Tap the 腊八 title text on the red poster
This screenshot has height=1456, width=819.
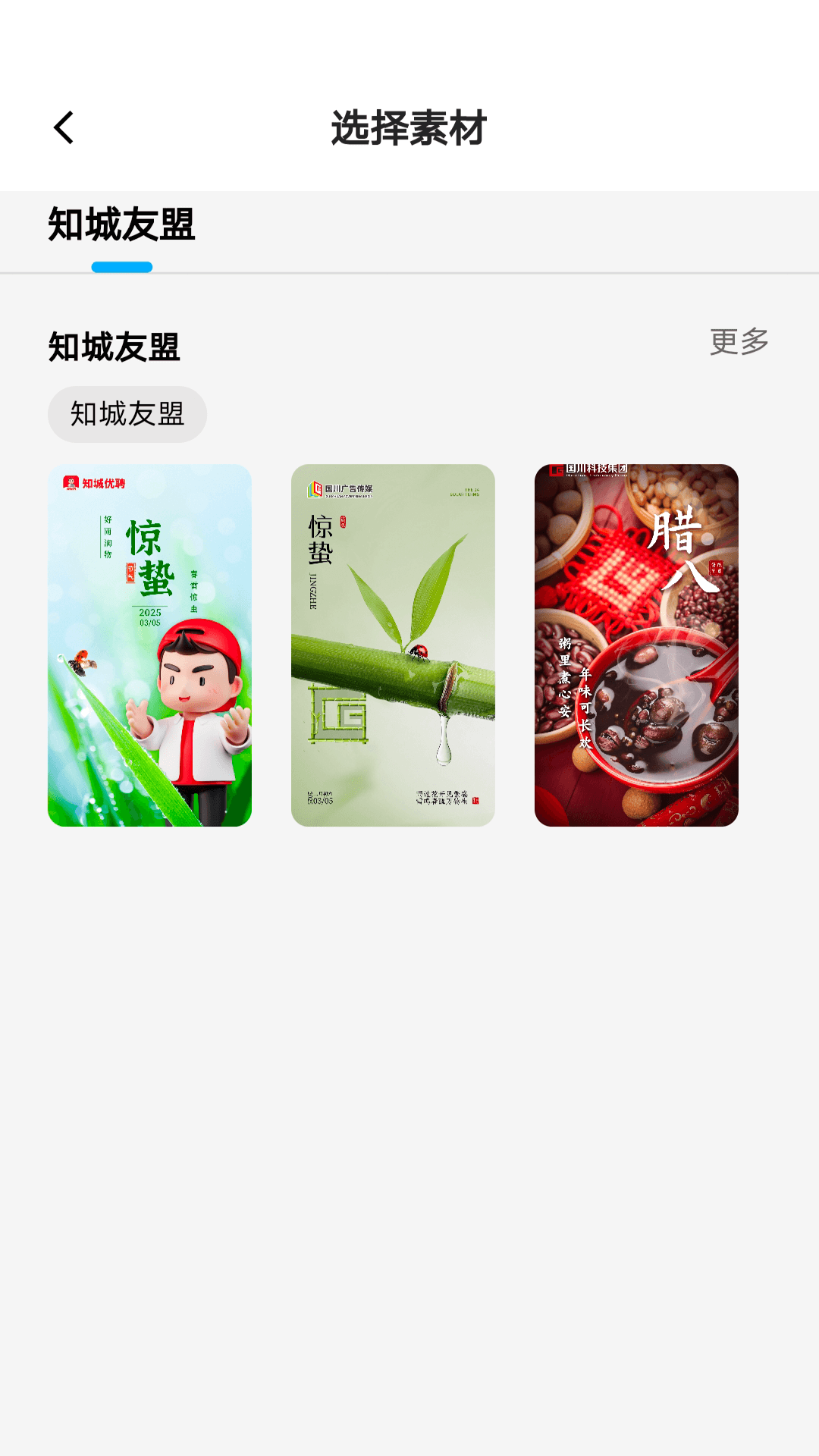click(682, 554)
